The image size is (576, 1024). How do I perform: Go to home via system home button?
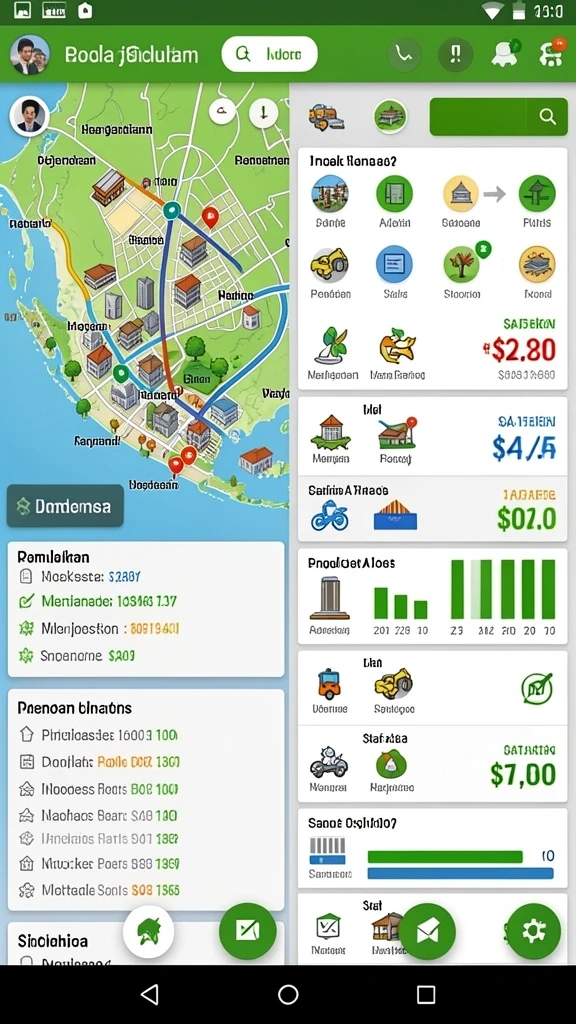coord(288,995)
